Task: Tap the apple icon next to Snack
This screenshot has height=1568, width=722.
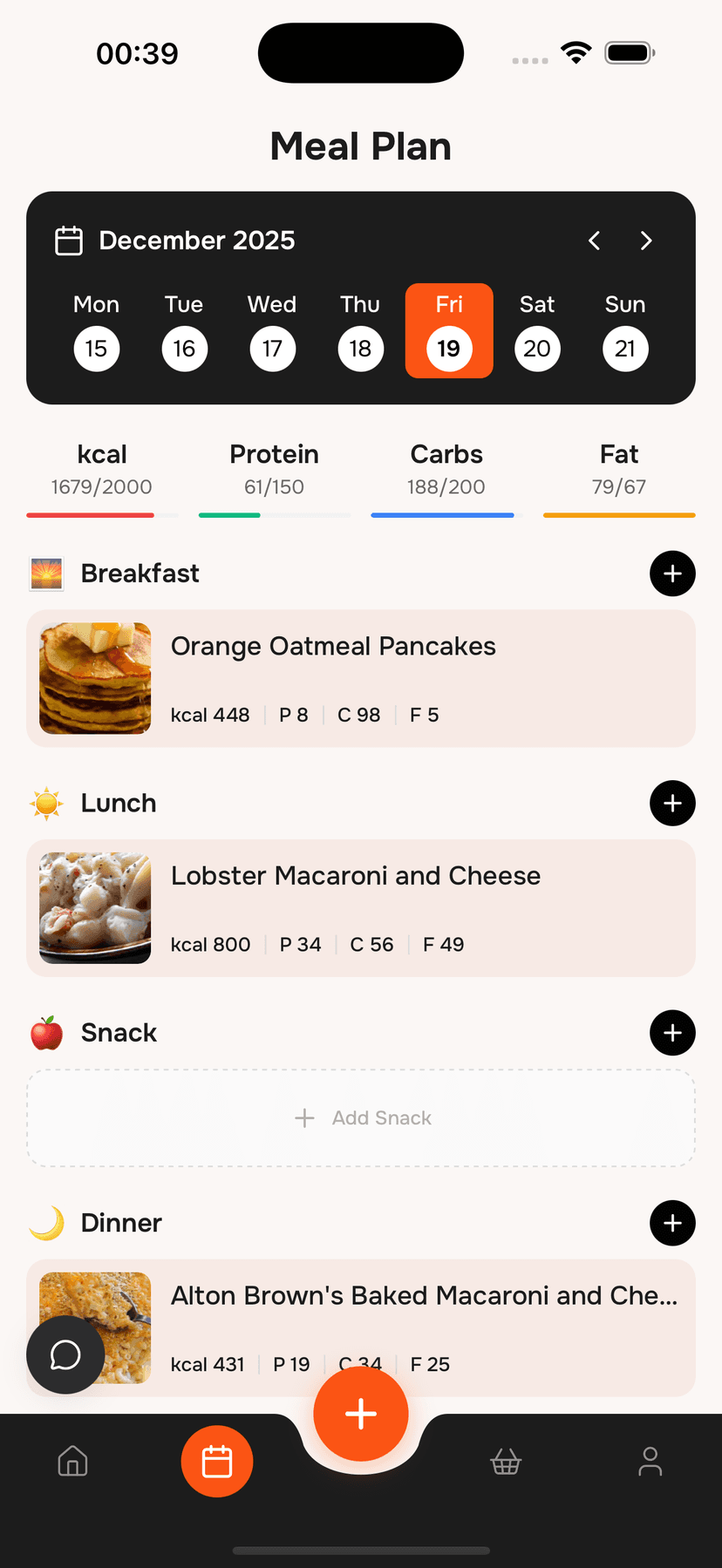Action: point(46,1032)
